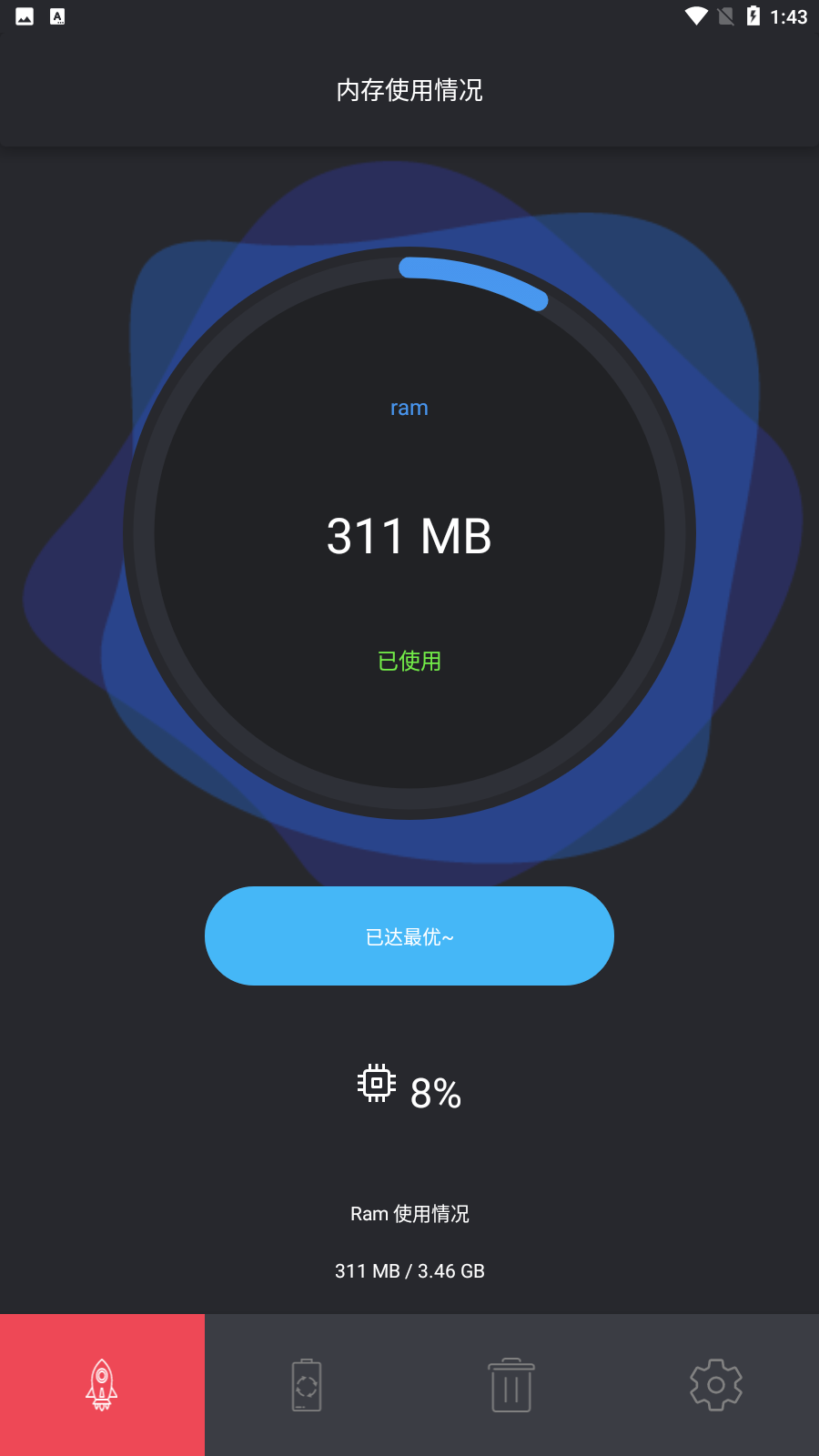Click the 已使用 label in the circle
Viewport: 819px width, 1456px height.
coord(409,662)
